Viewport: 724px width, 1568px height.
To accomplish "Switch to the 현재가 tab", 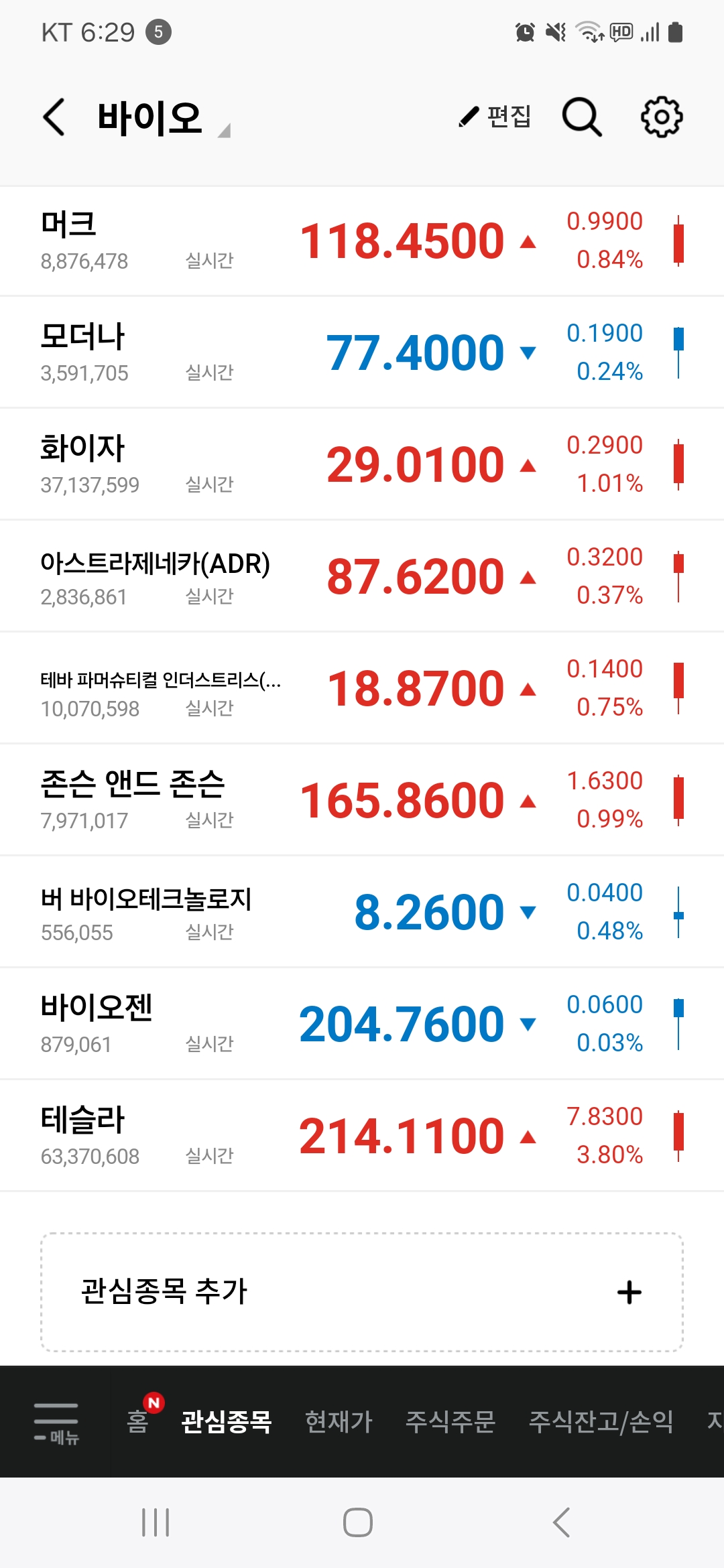I will click(339, 1421).
